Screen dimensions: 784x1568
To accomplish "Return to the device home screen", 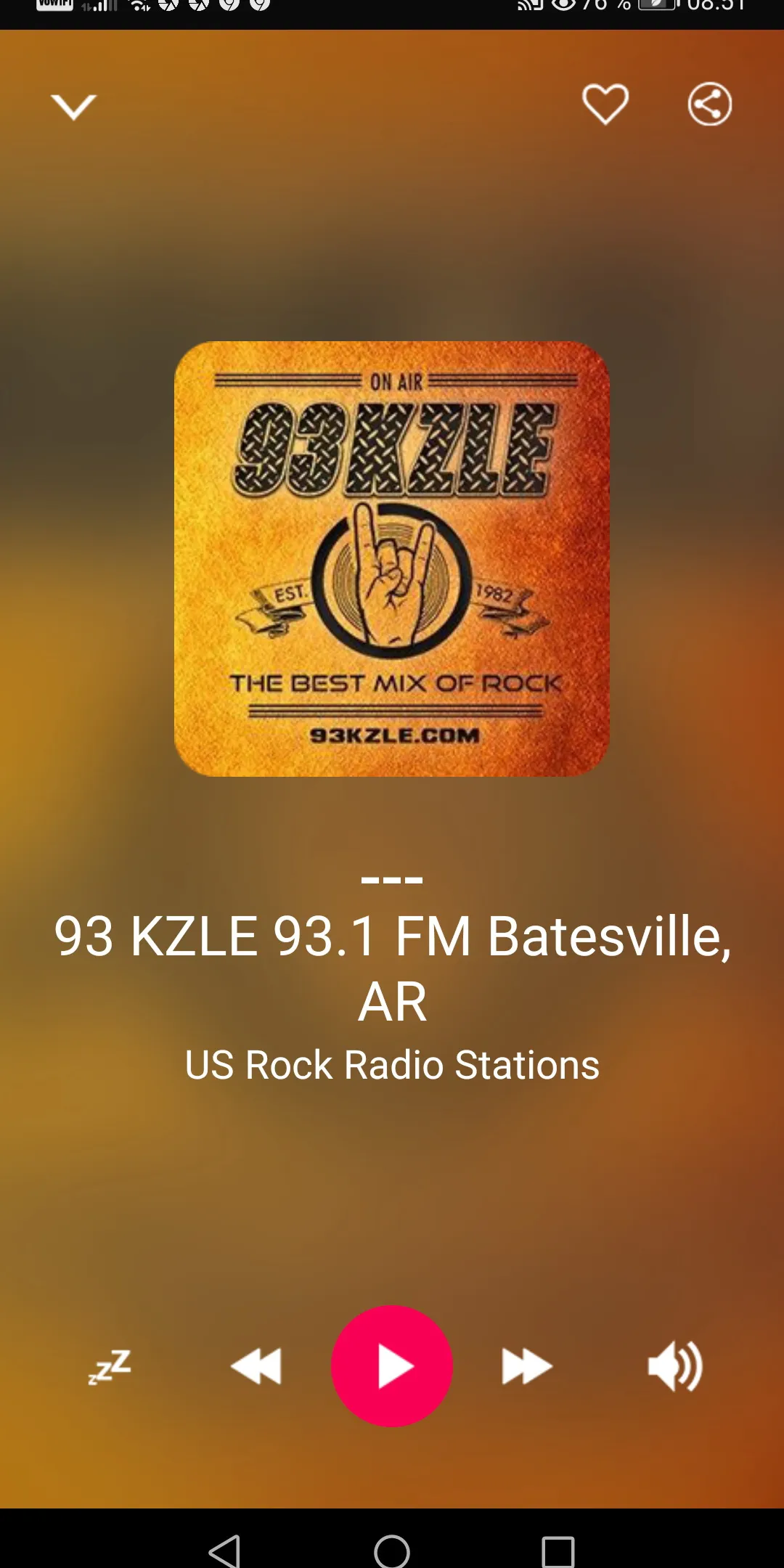I will (392, 1551).
